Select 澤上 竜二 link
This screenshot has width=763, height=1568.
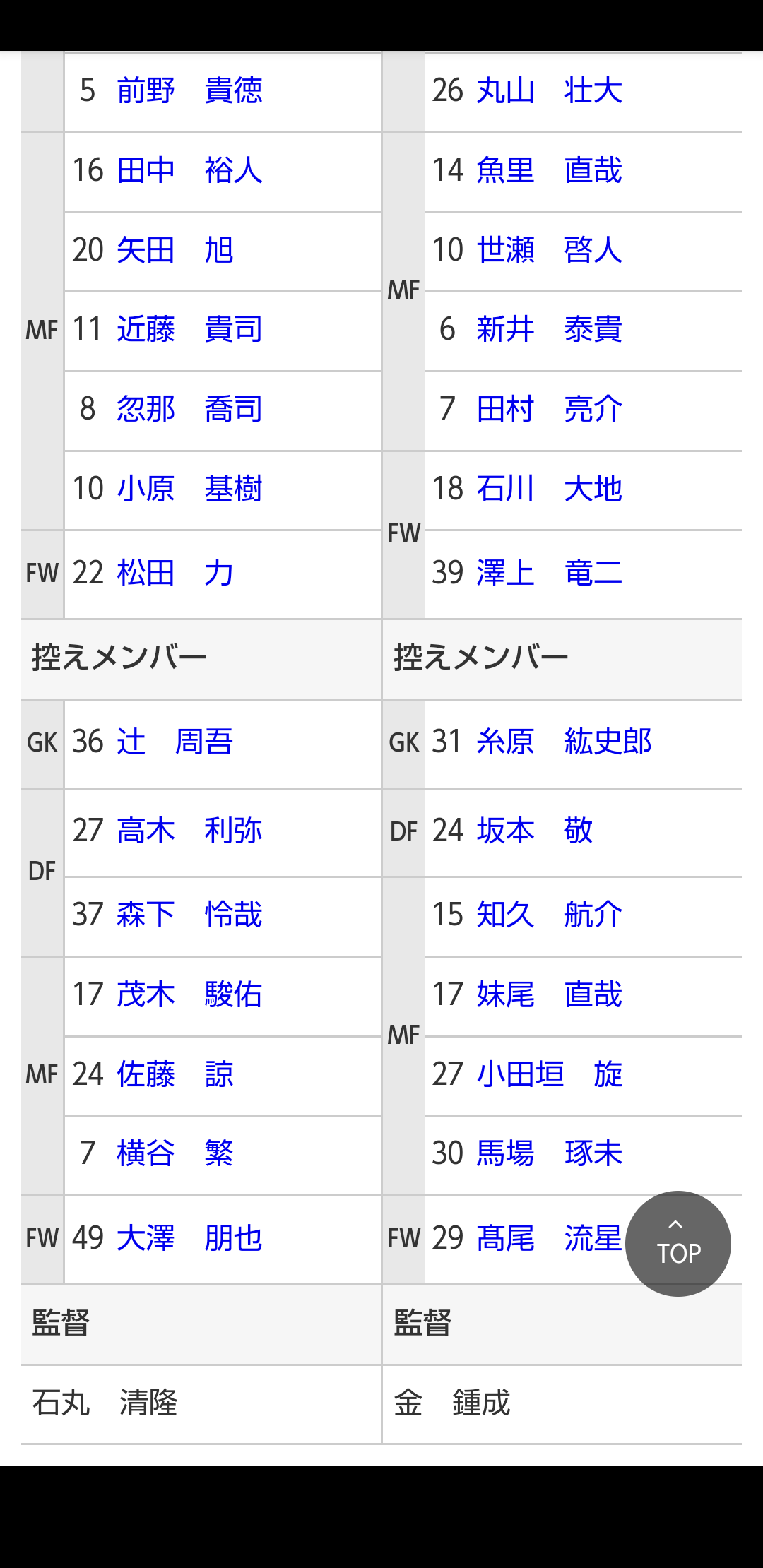pos(549,573)
